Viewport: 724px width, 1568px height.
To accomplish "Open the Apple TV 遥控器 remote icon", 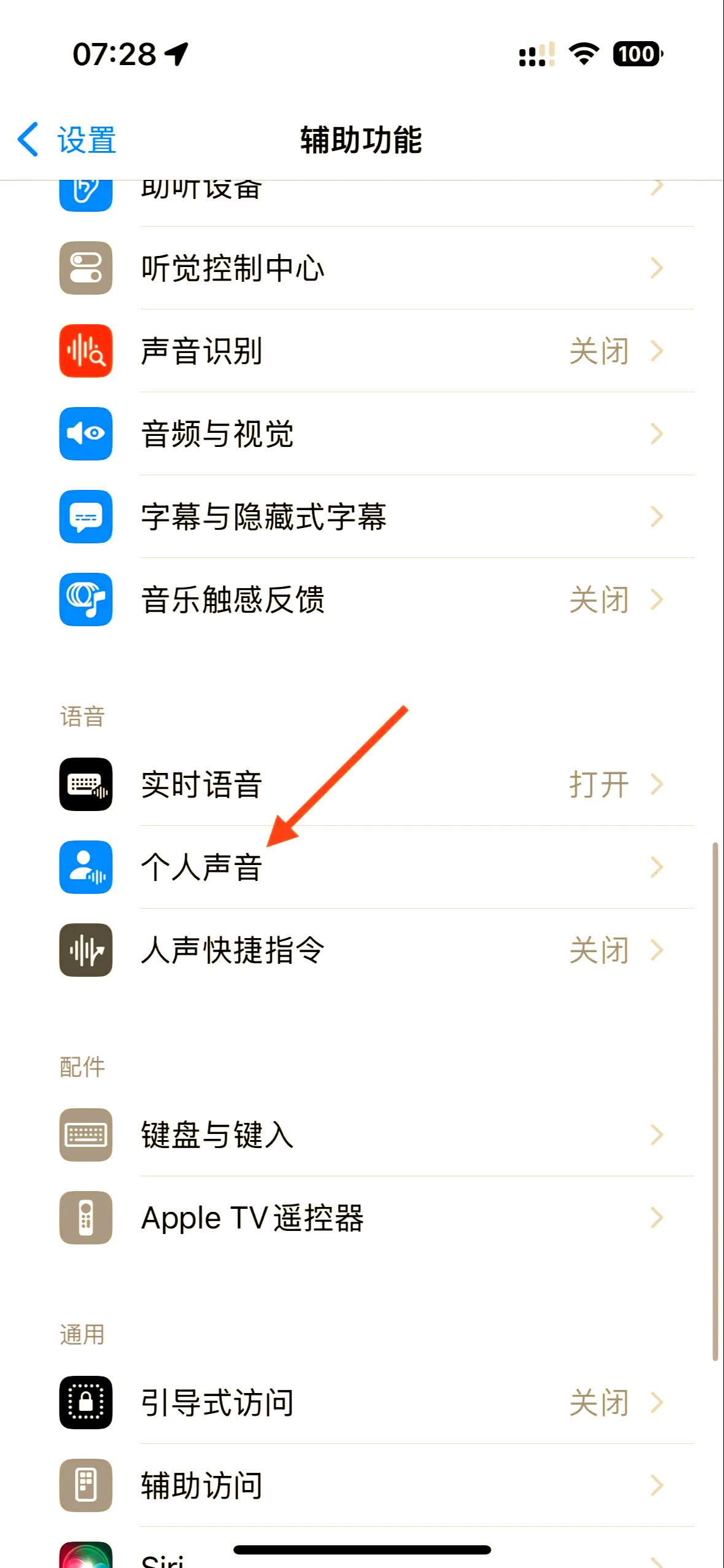I will (x=85, y=1218).
